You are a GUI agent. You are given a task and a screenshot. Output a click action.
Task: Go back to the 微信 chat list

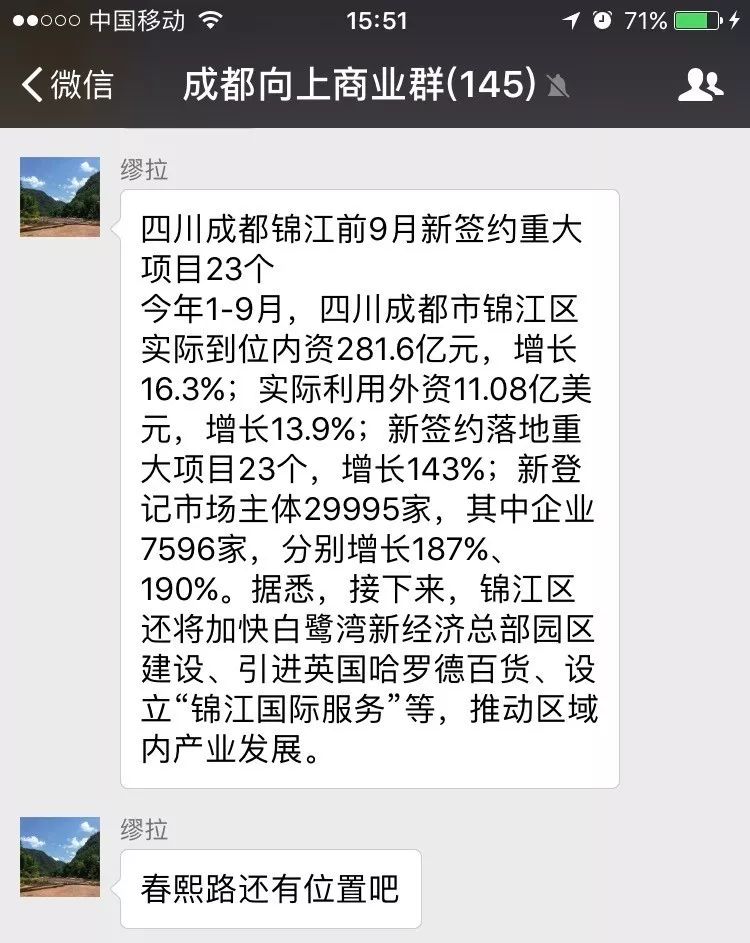click(67, 85)
